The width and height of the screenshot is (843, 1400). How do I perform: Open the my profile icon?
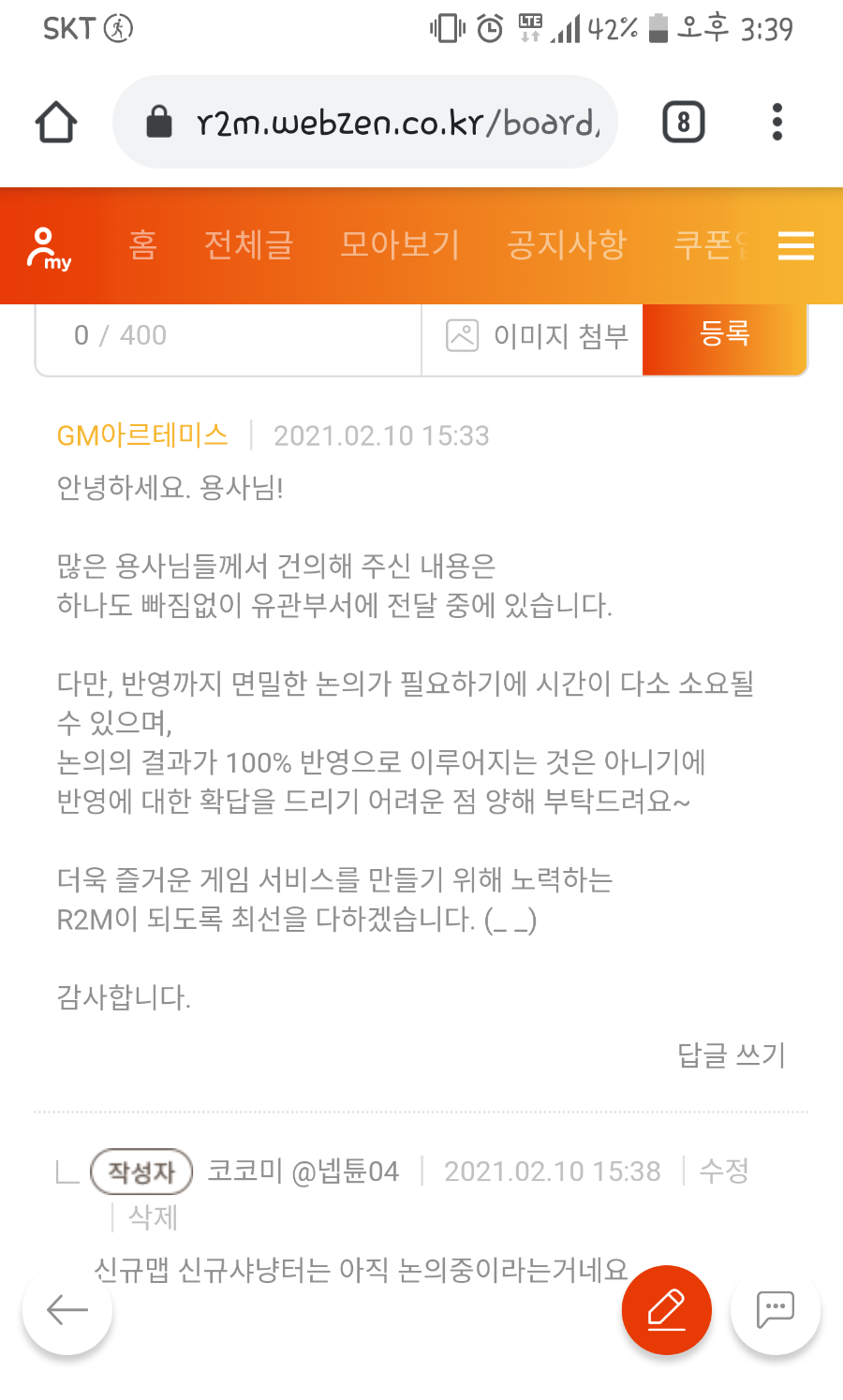tap(49, 247)
